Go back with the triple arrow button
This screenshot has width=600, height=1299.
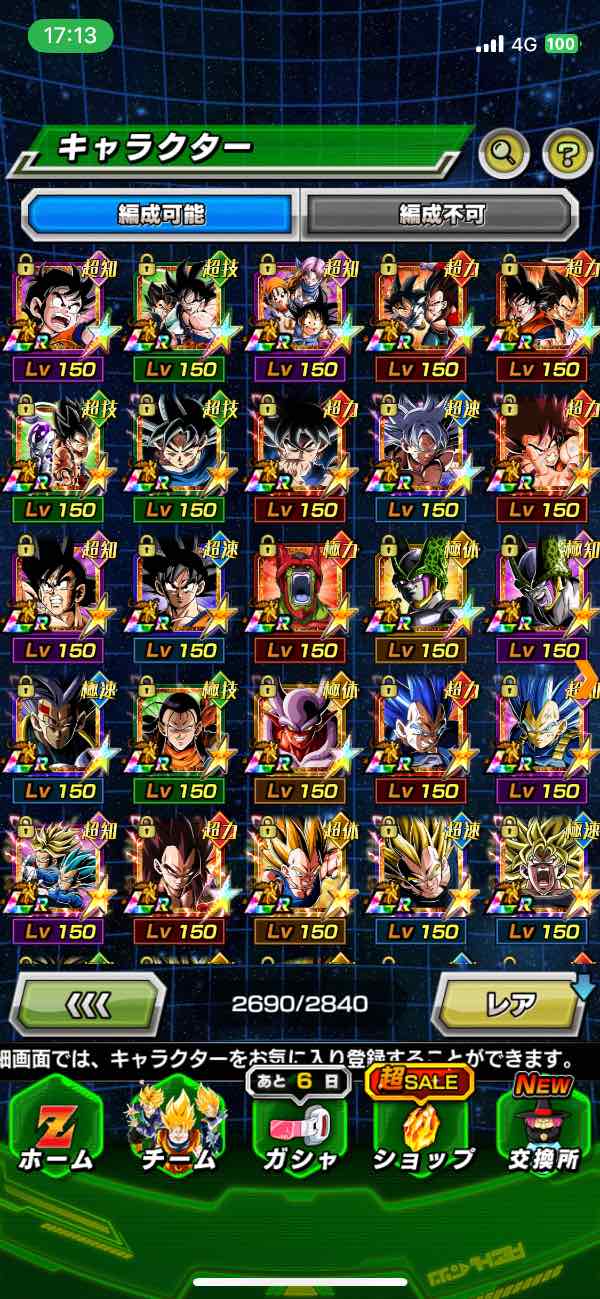(88, 1002)
